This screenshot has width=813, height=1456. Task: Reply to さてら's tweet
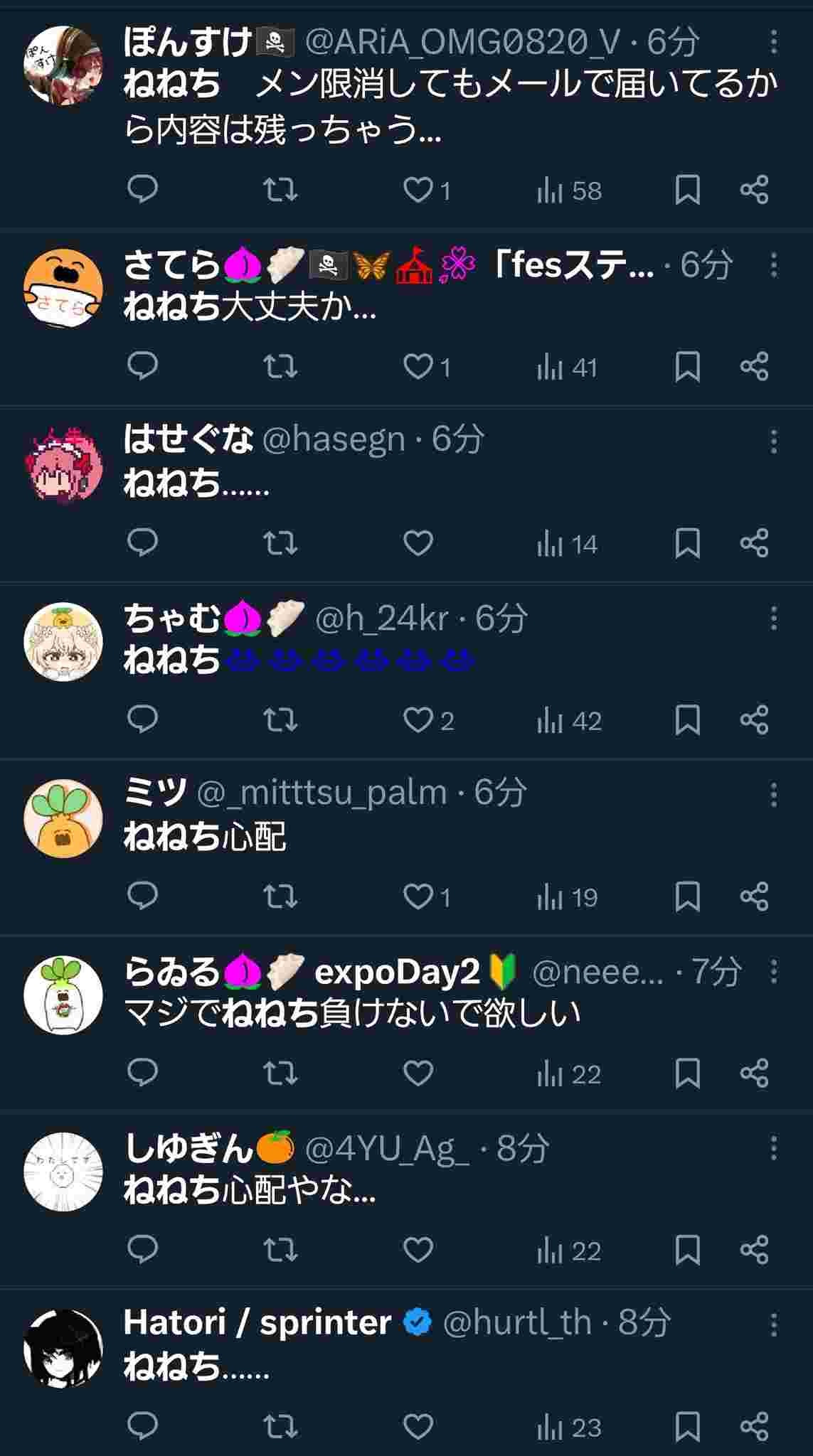point(142,366)
